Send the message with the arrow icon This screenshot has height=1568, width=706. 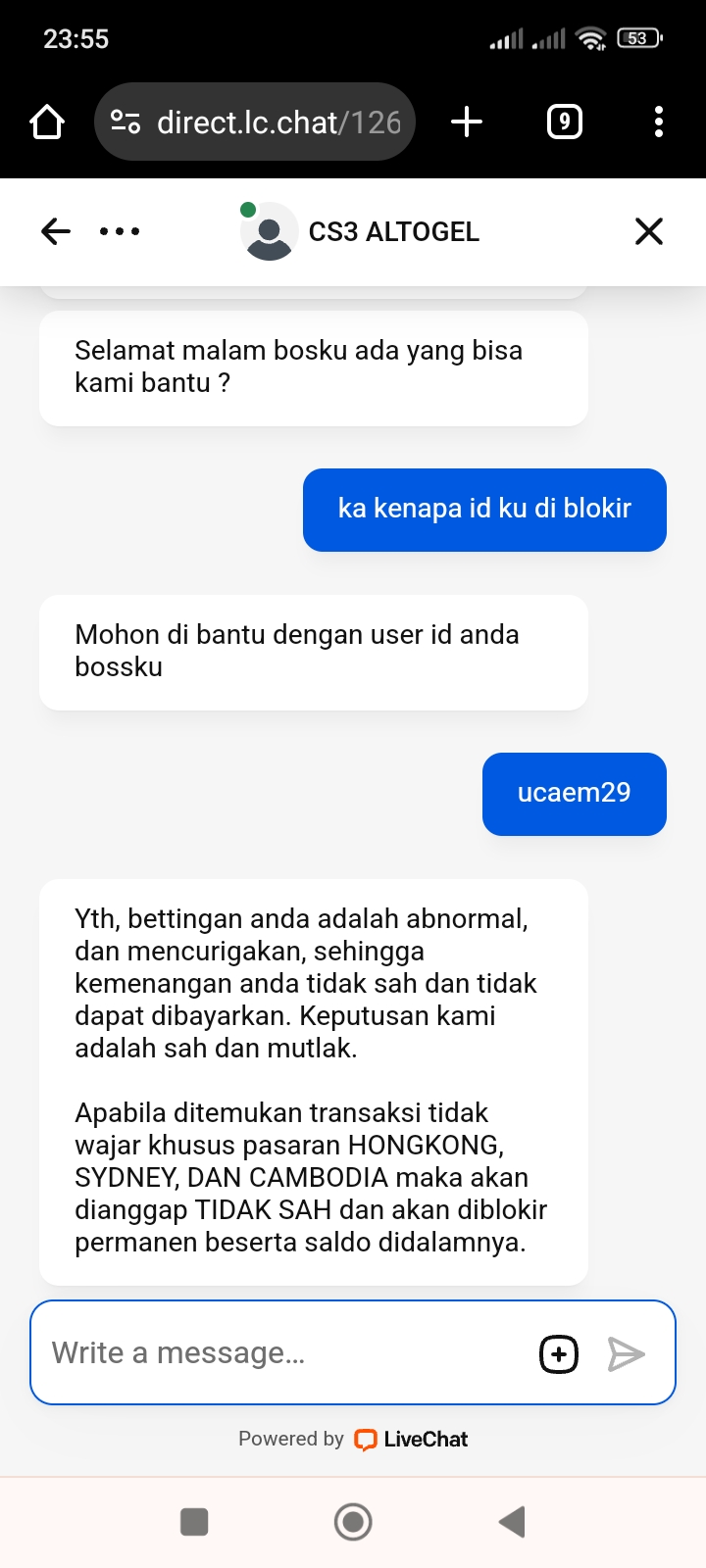click(x=626, y=1354)
